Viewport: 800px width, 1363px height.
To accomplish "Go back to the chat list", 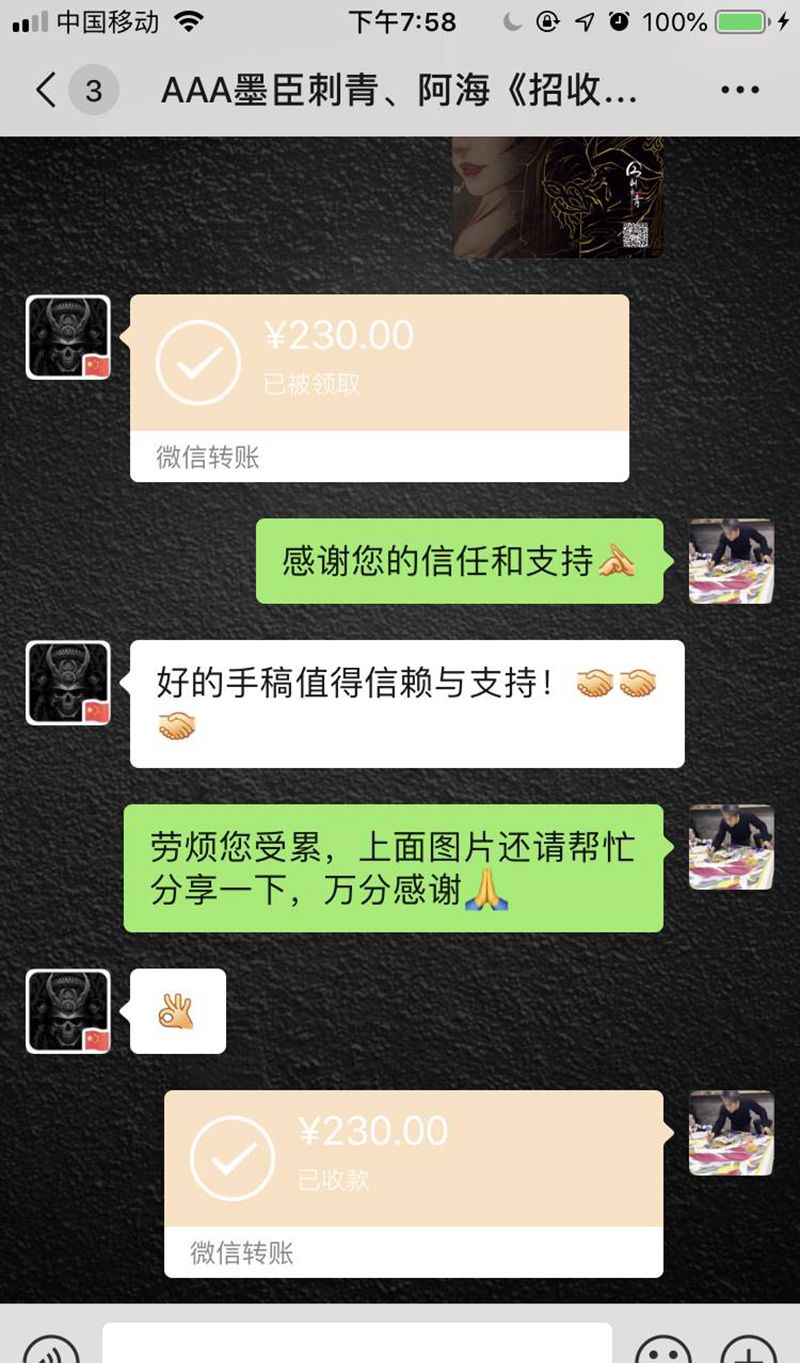I will click(x=45, y=91).
